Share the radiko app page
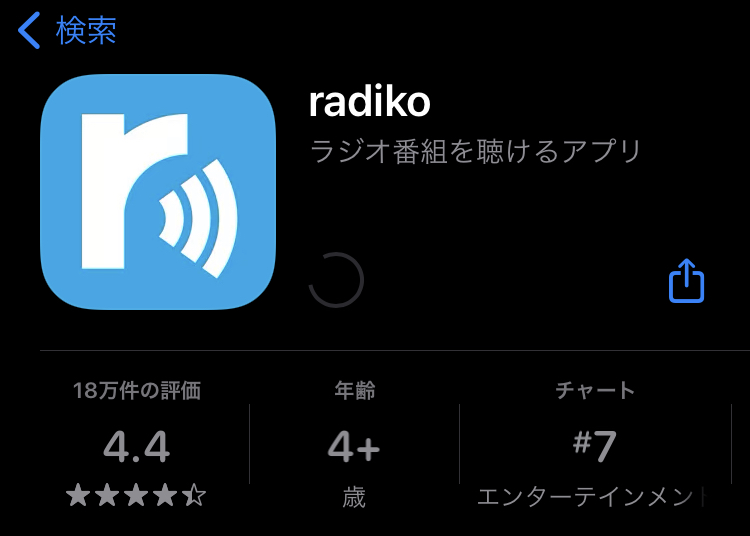Viewport: 750px width, 536px height. [x=686, y=281]
